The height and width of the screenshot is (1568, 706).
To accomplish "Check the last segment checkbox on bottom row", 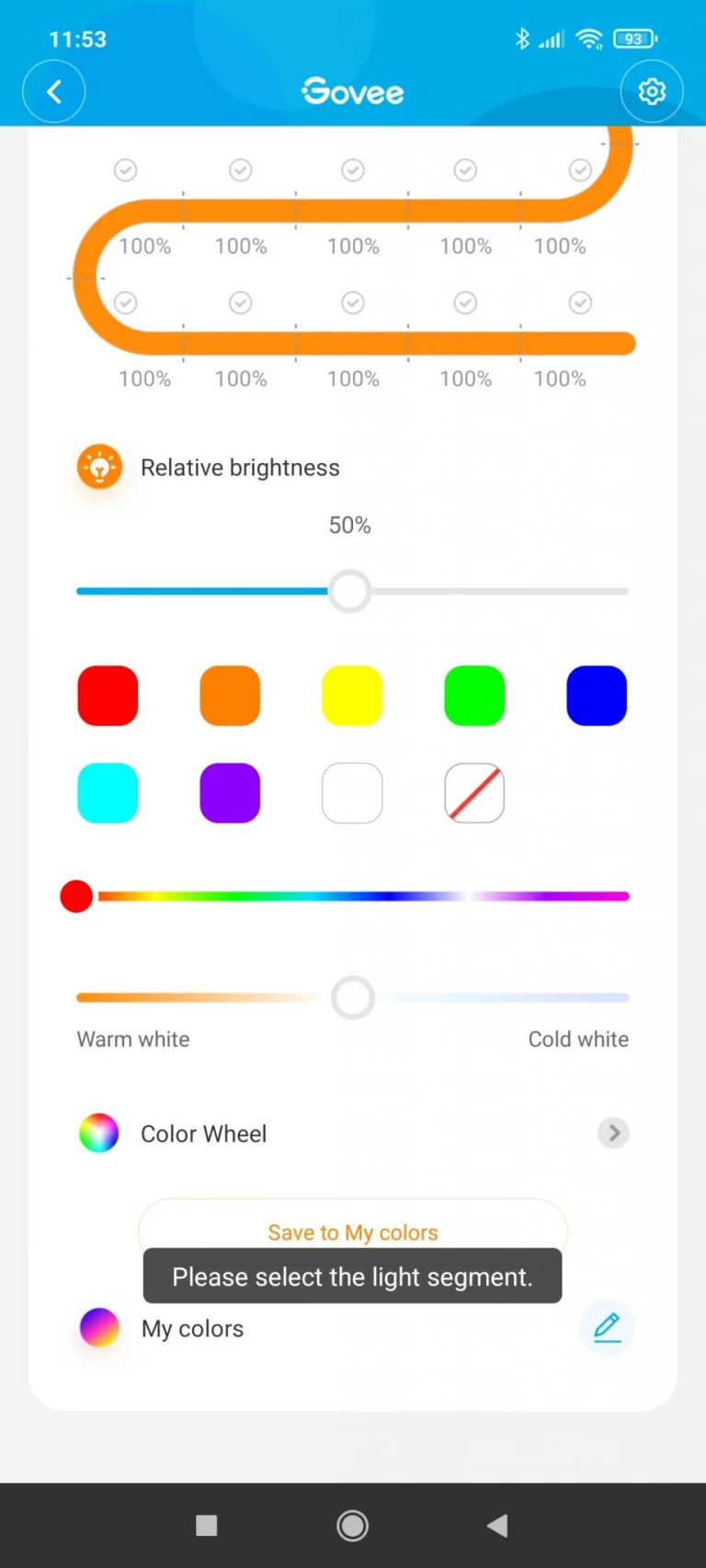I will click(x=580, y=302).
